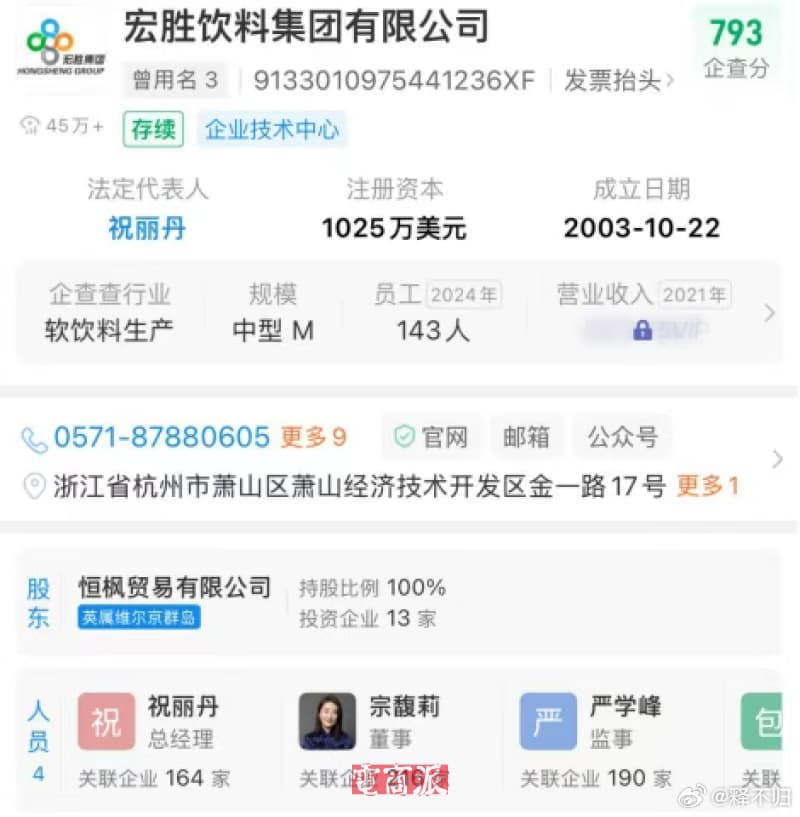Open the 曾用名 3 former names chip

click(176, 81)
